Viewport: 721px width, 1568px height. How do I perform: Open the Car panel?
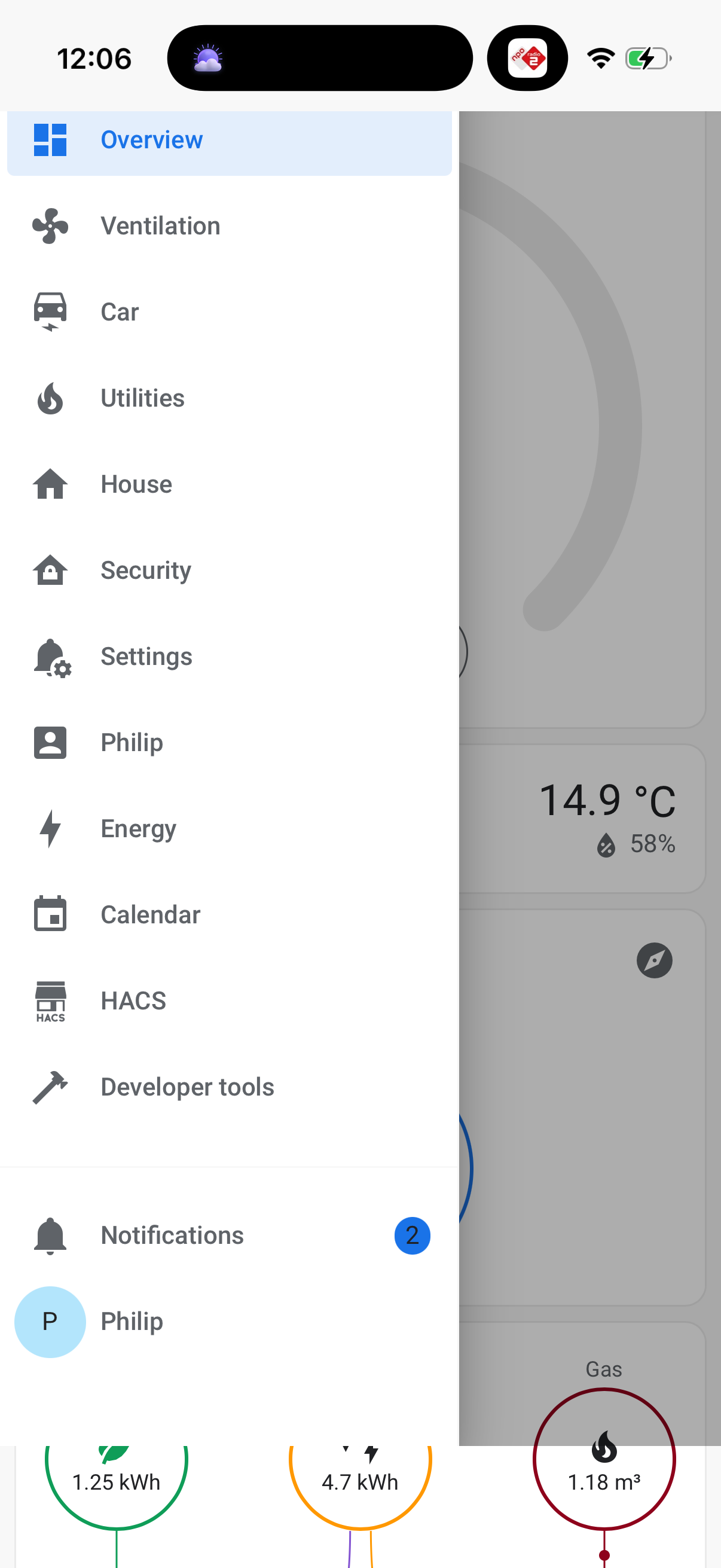coord(229,312)
